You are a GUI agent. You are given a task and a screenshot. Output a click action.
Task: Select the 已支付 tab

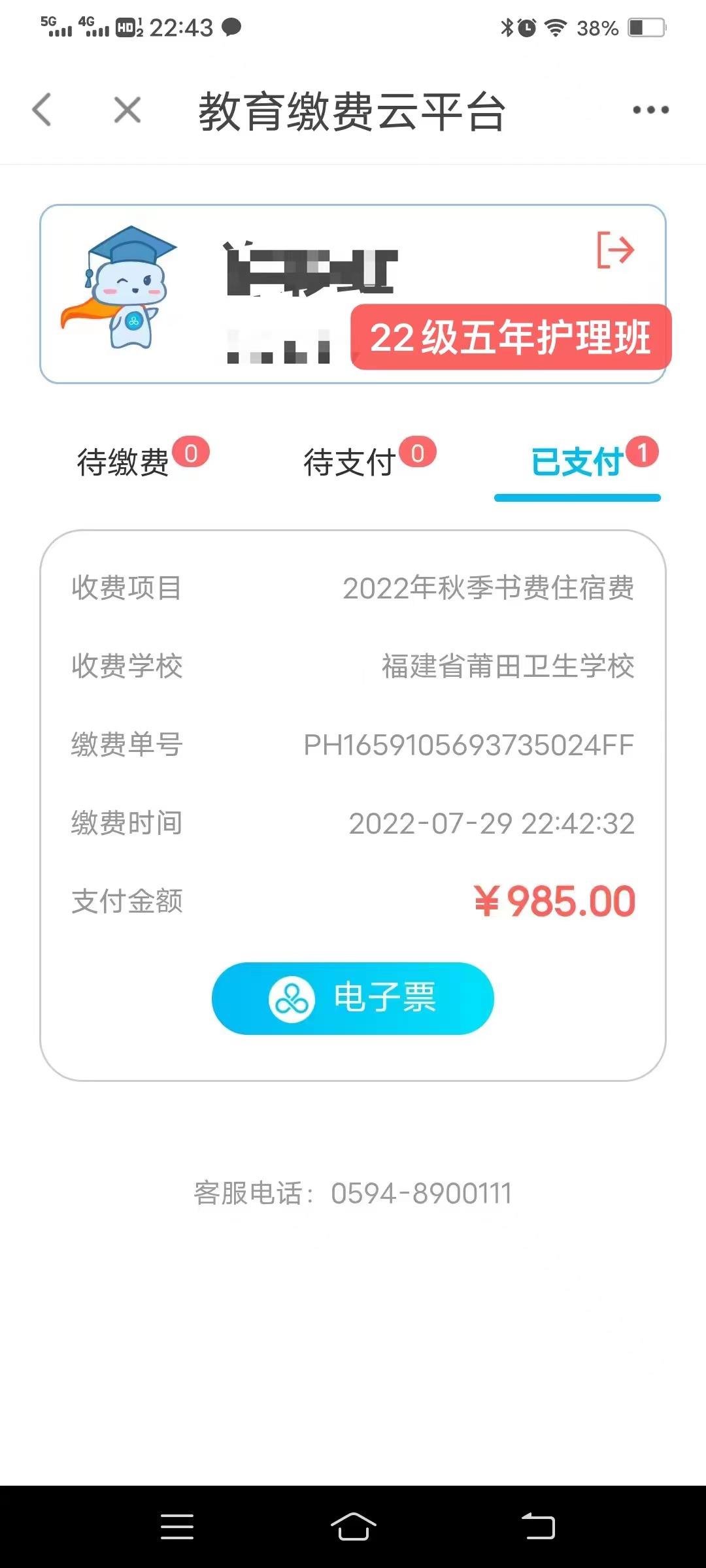[x=577, y=463]
